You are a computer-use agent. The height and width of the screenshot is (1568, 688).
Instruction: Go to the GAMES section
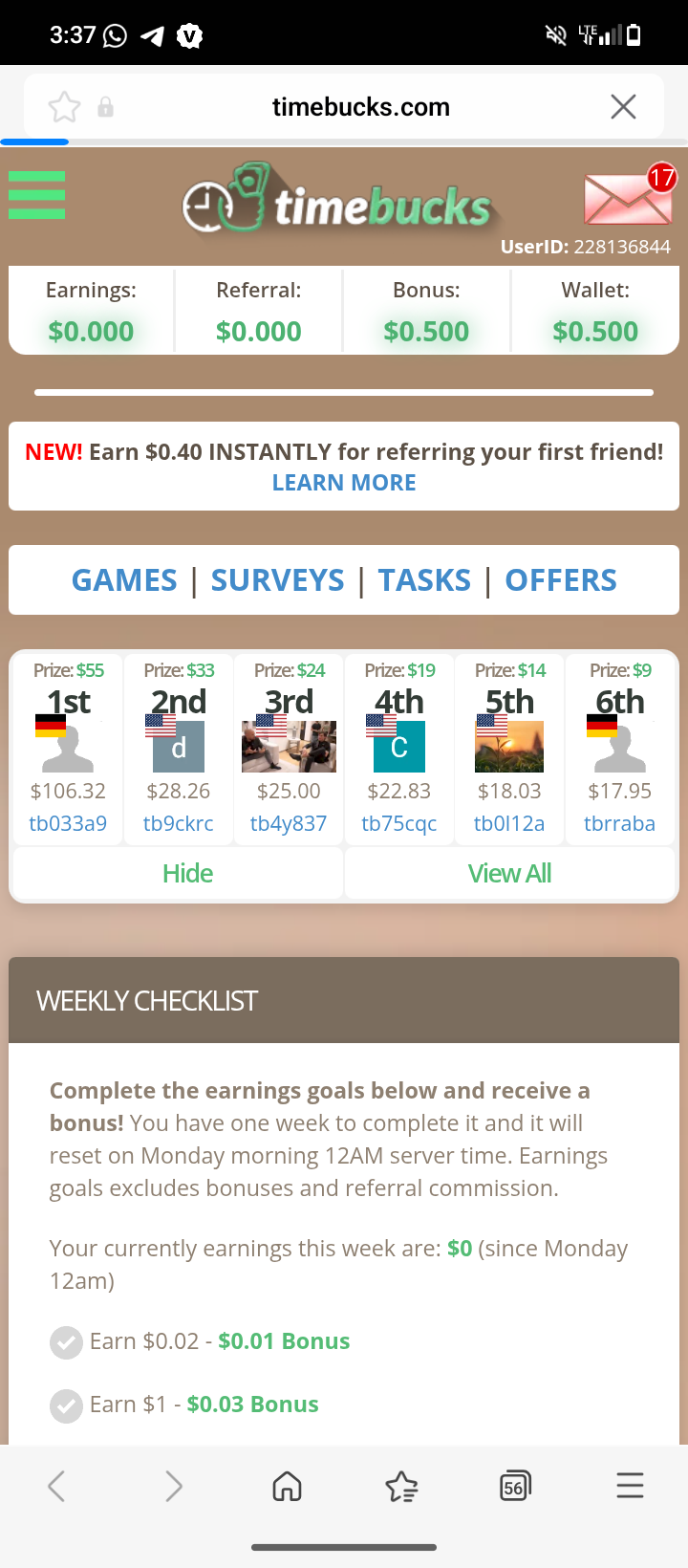point(124,580)
